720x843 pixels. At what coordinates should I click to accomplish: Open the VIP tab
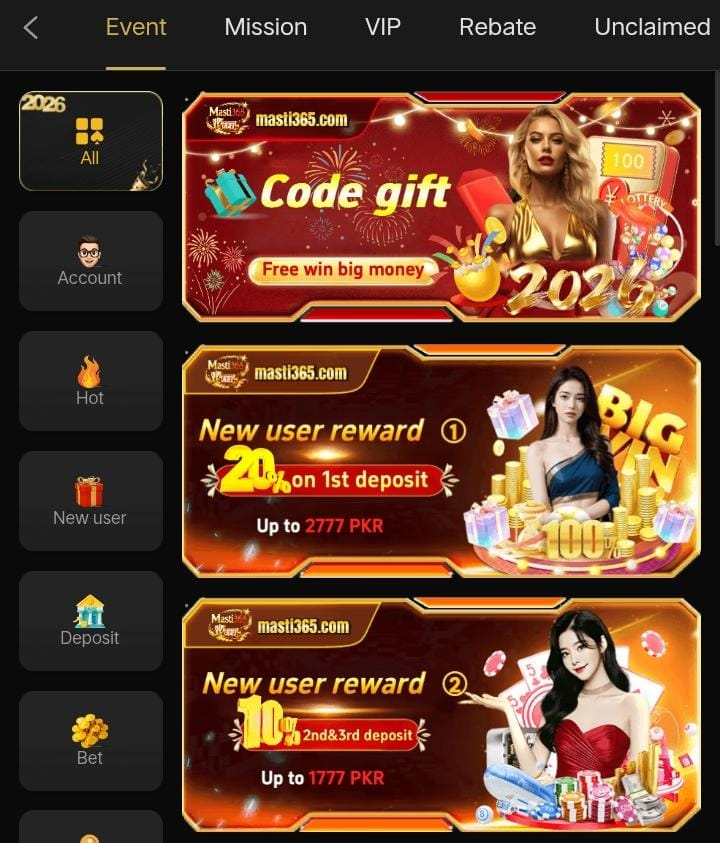(383, 28)
